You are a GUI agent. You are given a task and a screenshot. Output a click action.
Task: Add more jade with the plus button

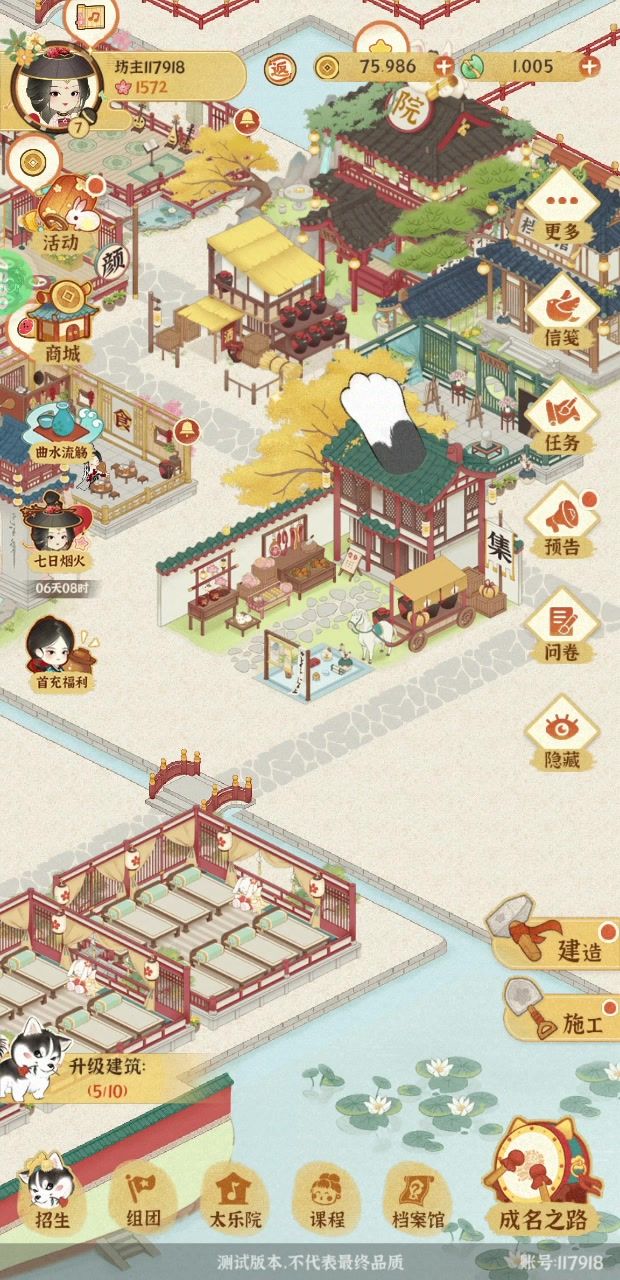click(590, 67)
